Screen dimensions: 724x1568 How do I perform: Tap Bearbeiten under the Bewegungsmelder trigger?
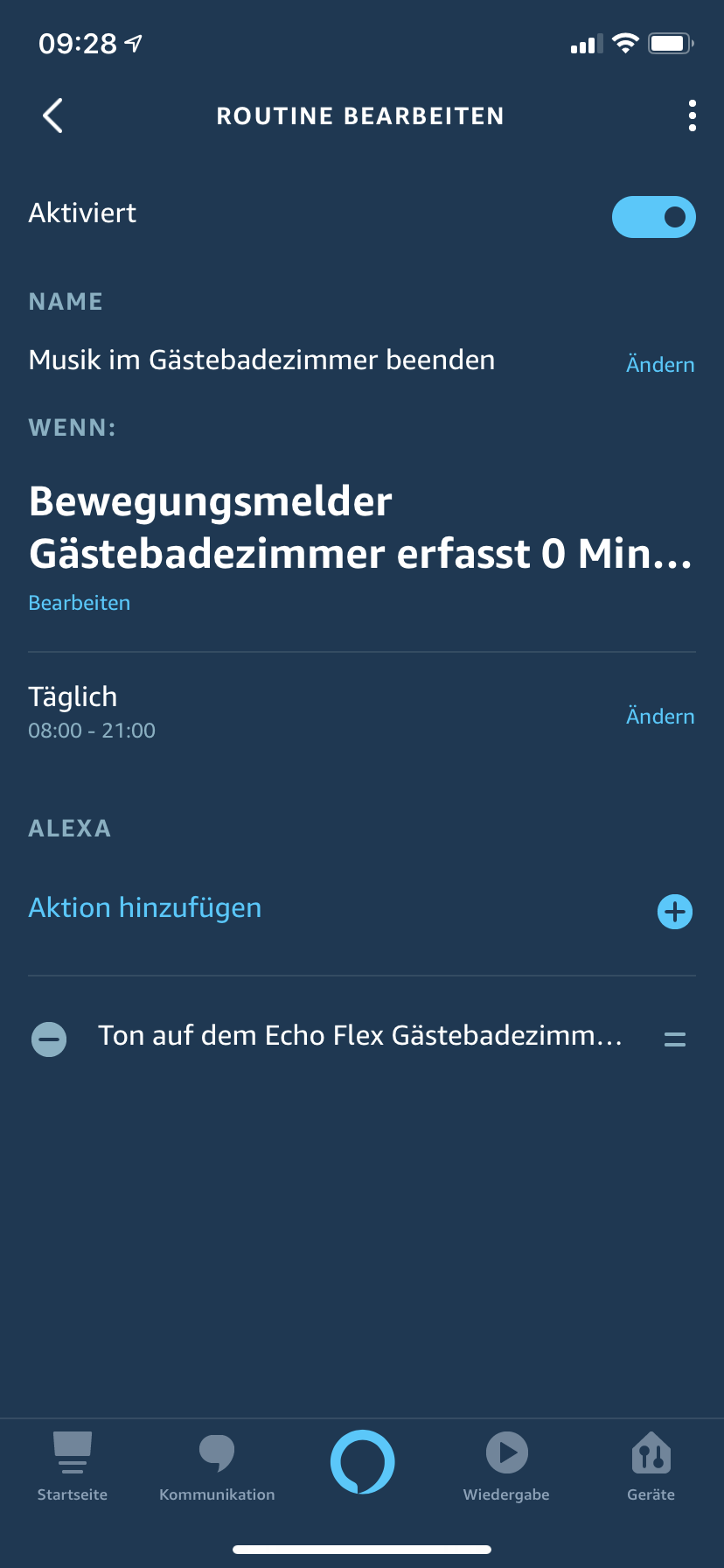click(80, 603)
